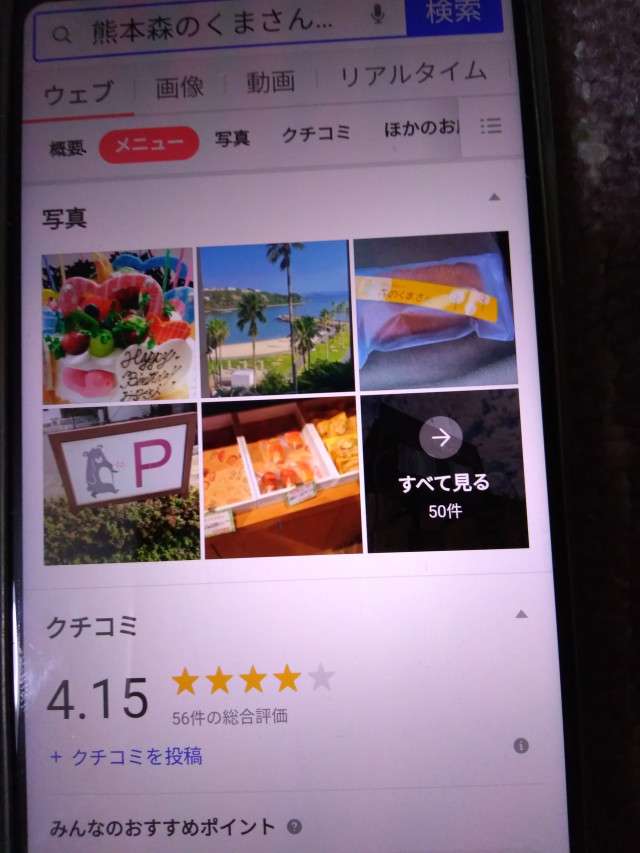
Task: Jump to the クチコミ section chip
Action: [314, 134]
